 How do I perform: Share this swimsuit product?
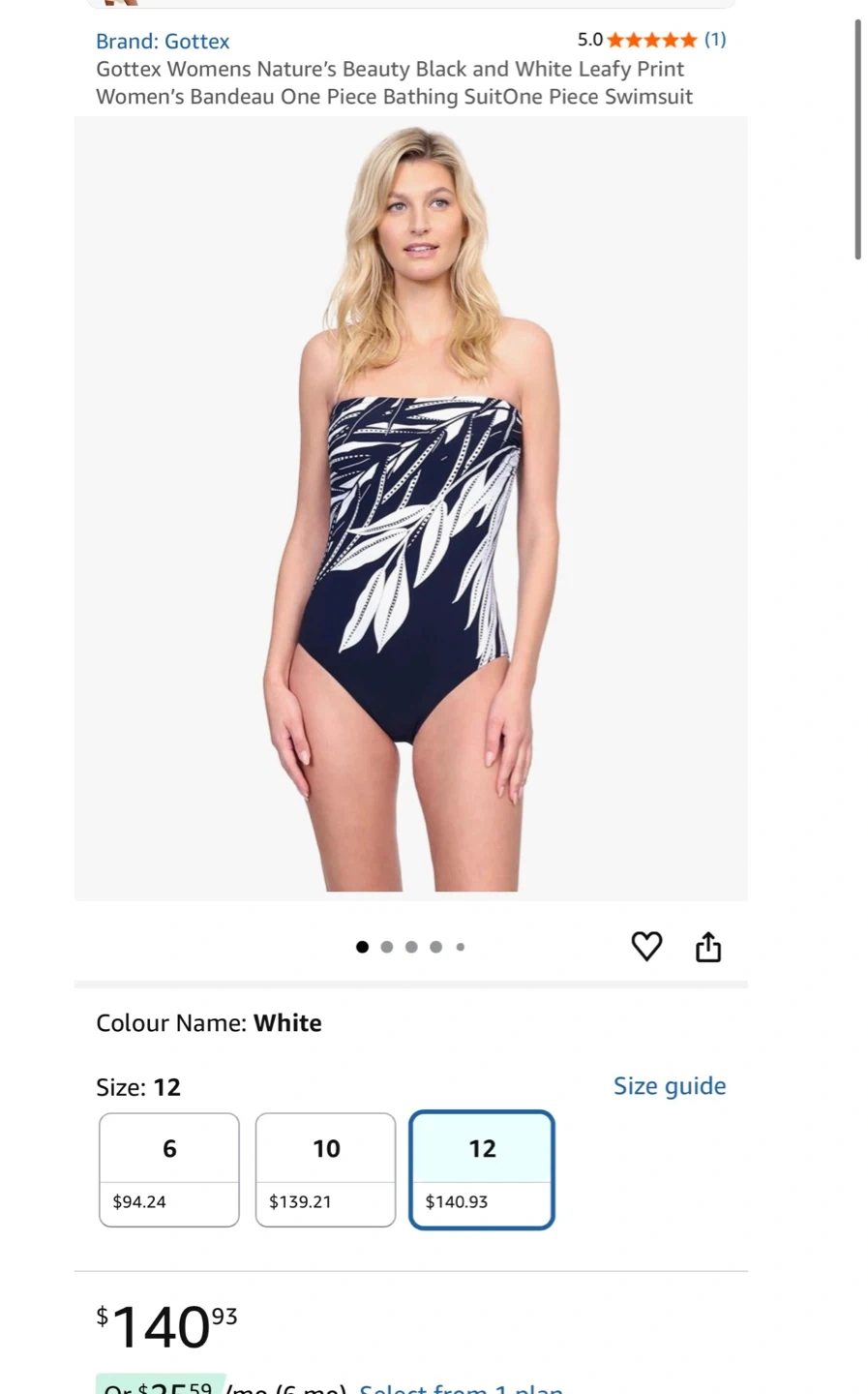(x=708, y=947)
